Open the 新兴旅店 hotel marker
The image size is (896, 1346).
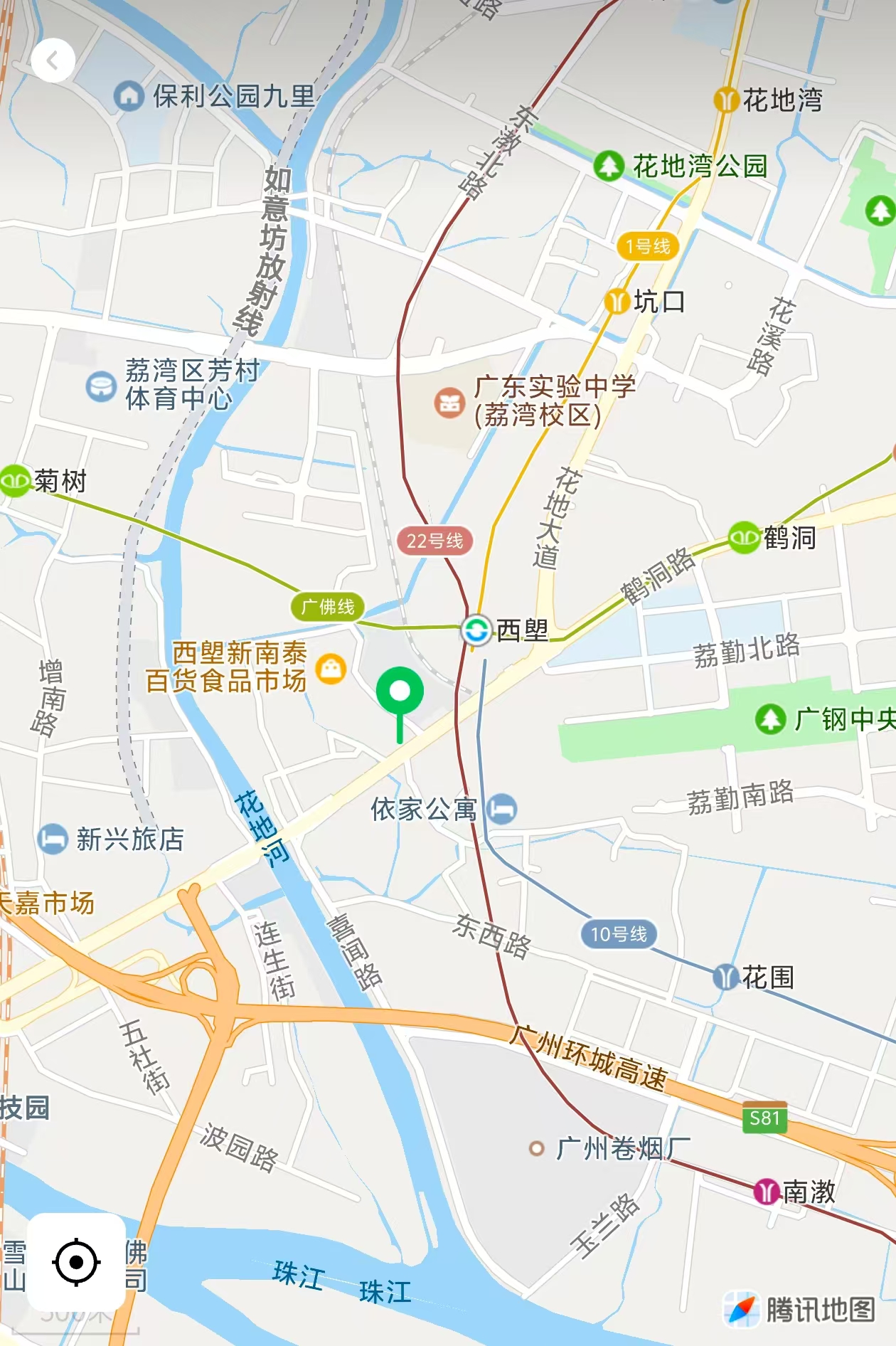(x=53, y=839)
